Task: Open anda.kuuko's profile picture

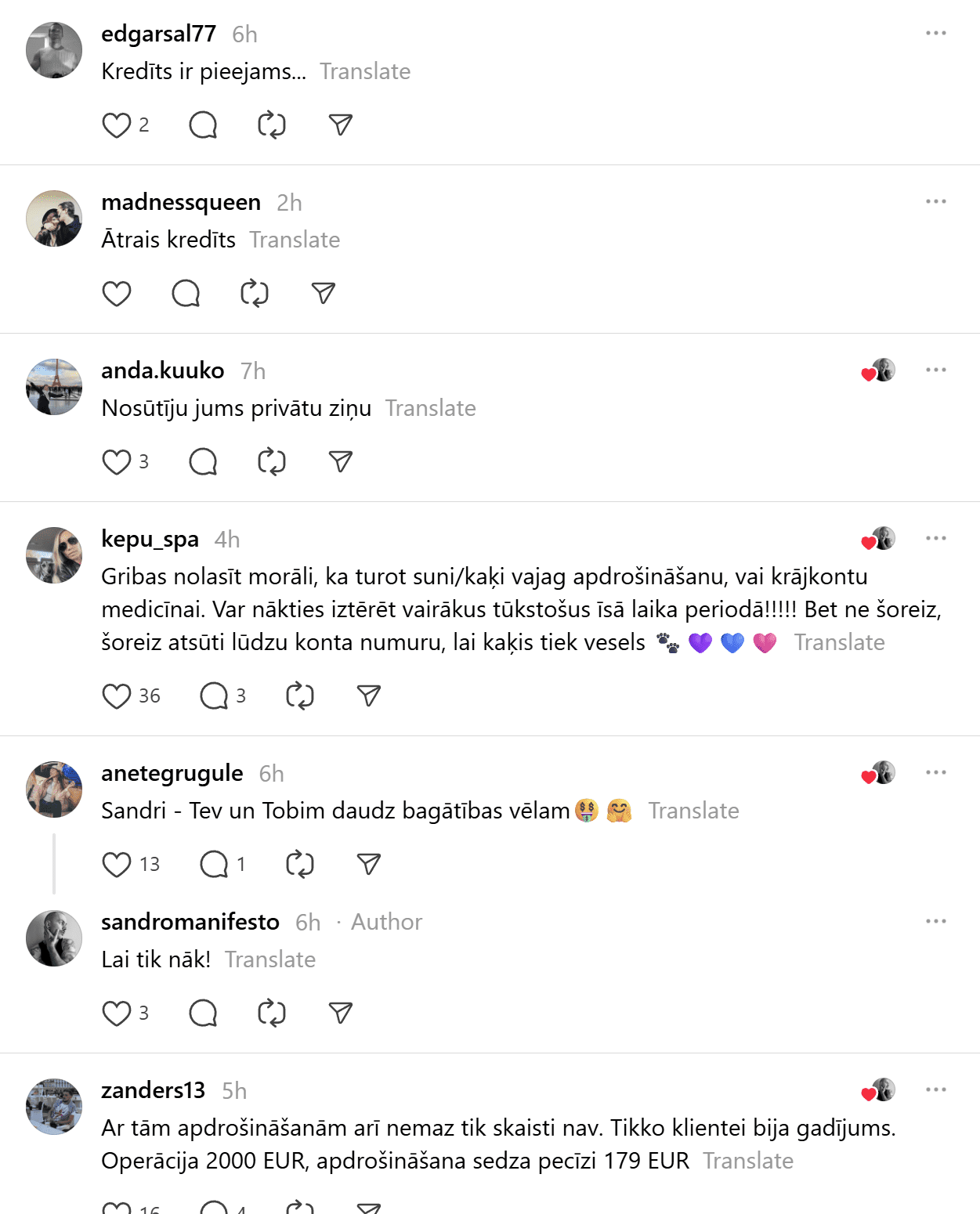Action: pyautogui.click(x=54, y=387)
